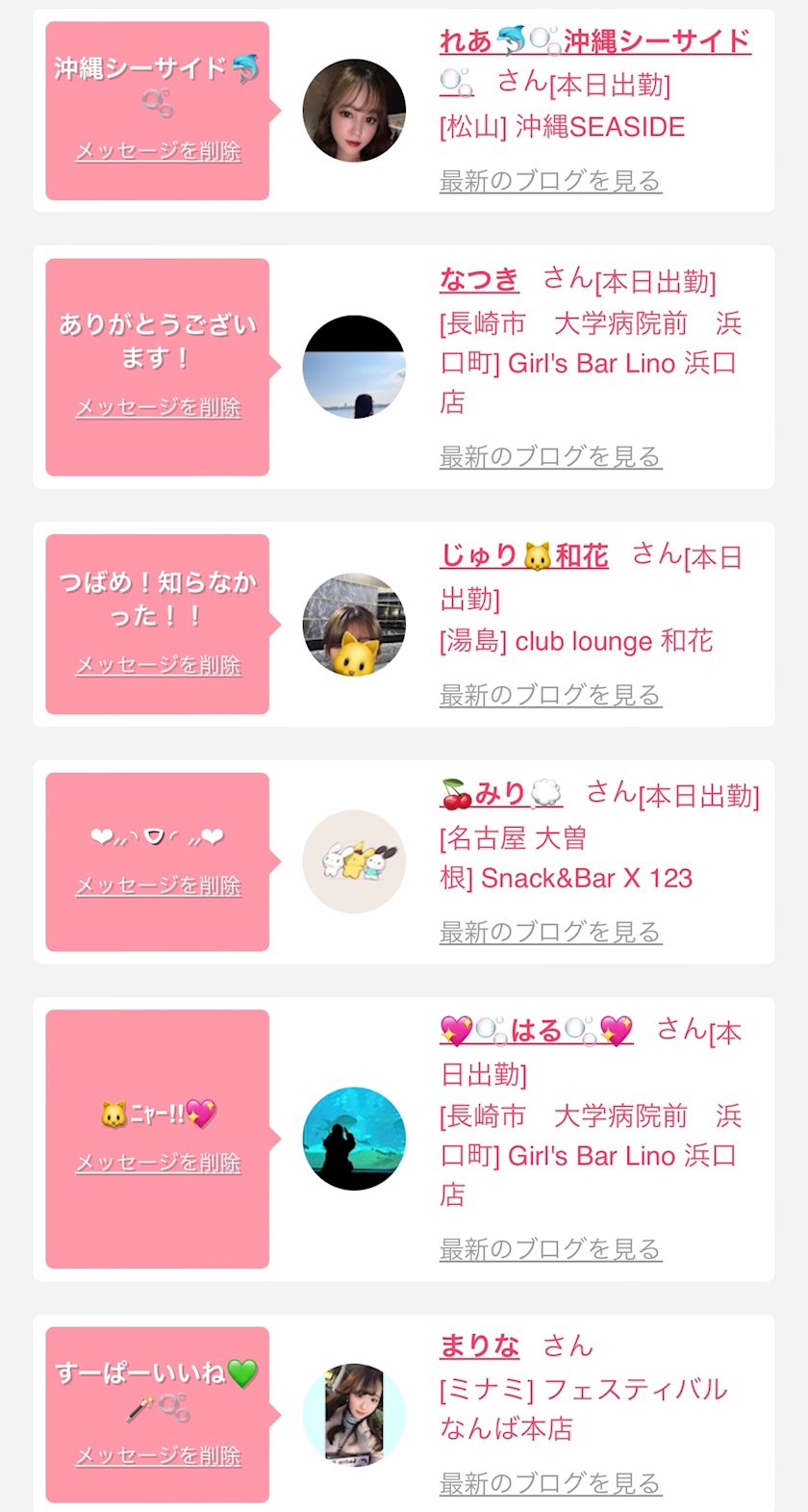Screen dimensions: 808x1512
Task: Delete the ありがとうございます message
Action: (x=158, y=408)
